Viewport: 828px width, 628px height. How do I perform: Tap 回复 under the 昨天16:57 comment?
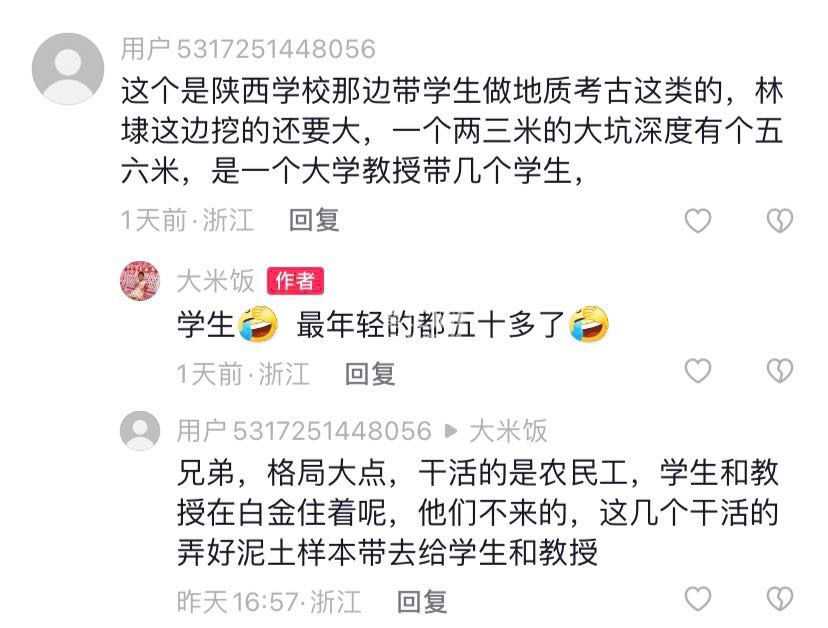pyautogui.click(x=421, y=601)
